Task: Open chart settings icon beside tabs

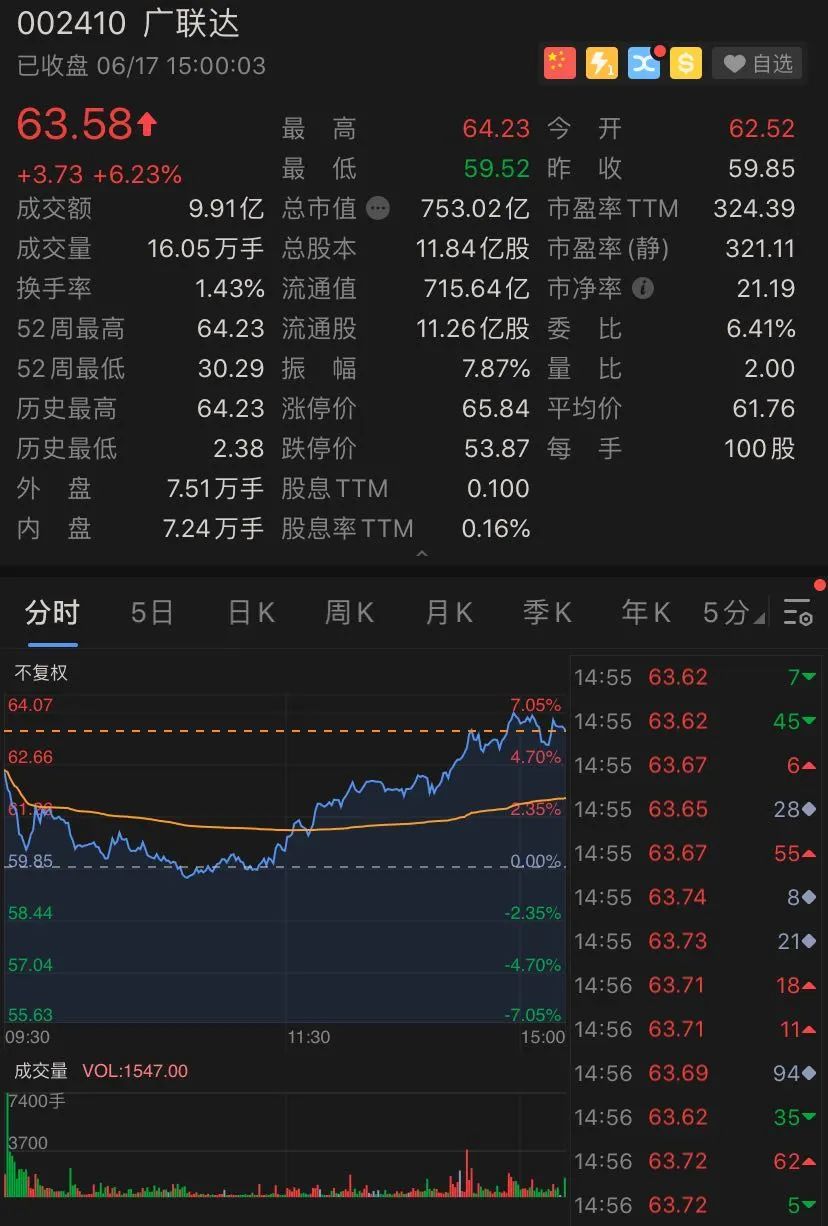Action: [797, 612]
